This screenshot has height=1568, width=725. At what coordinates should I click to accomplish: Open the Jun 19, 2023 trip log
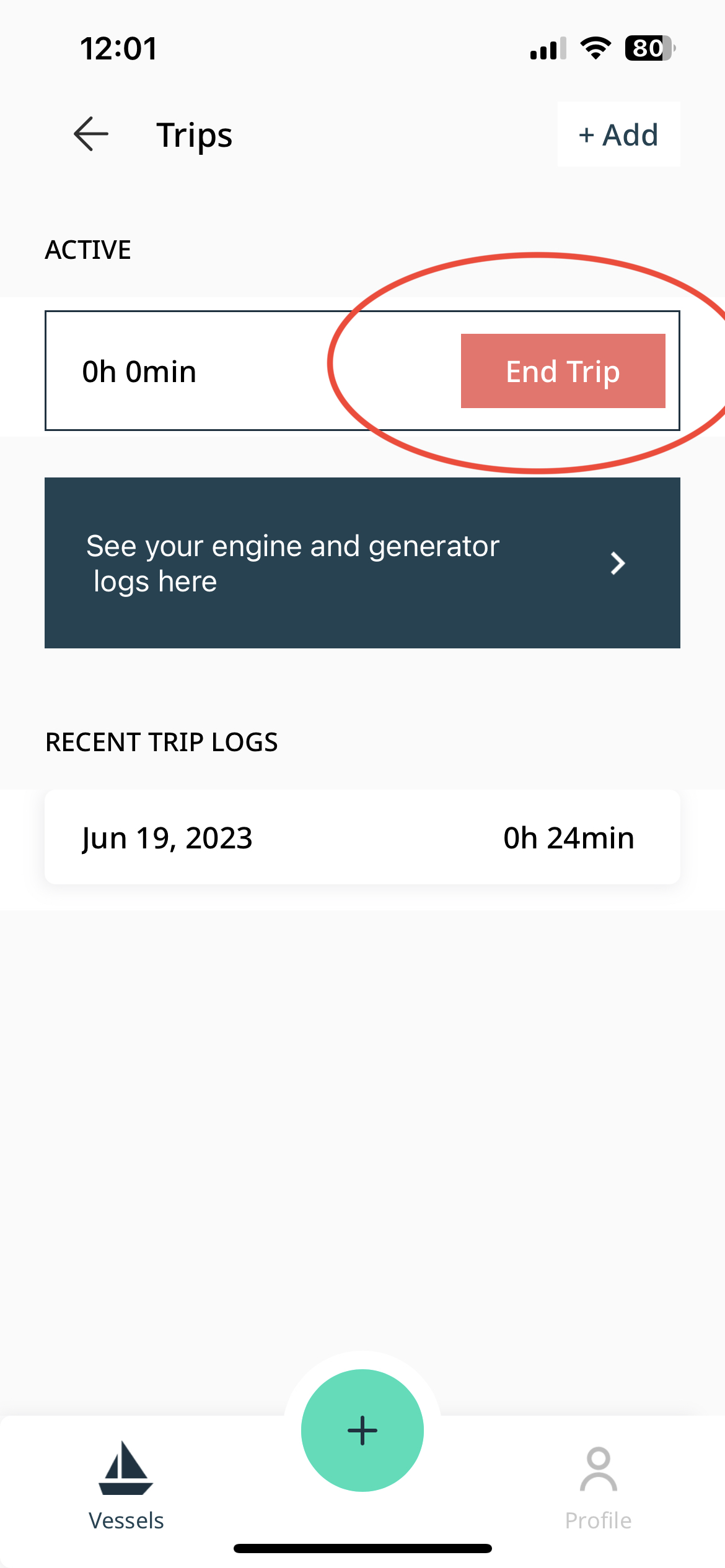click(x=362, y=837)
